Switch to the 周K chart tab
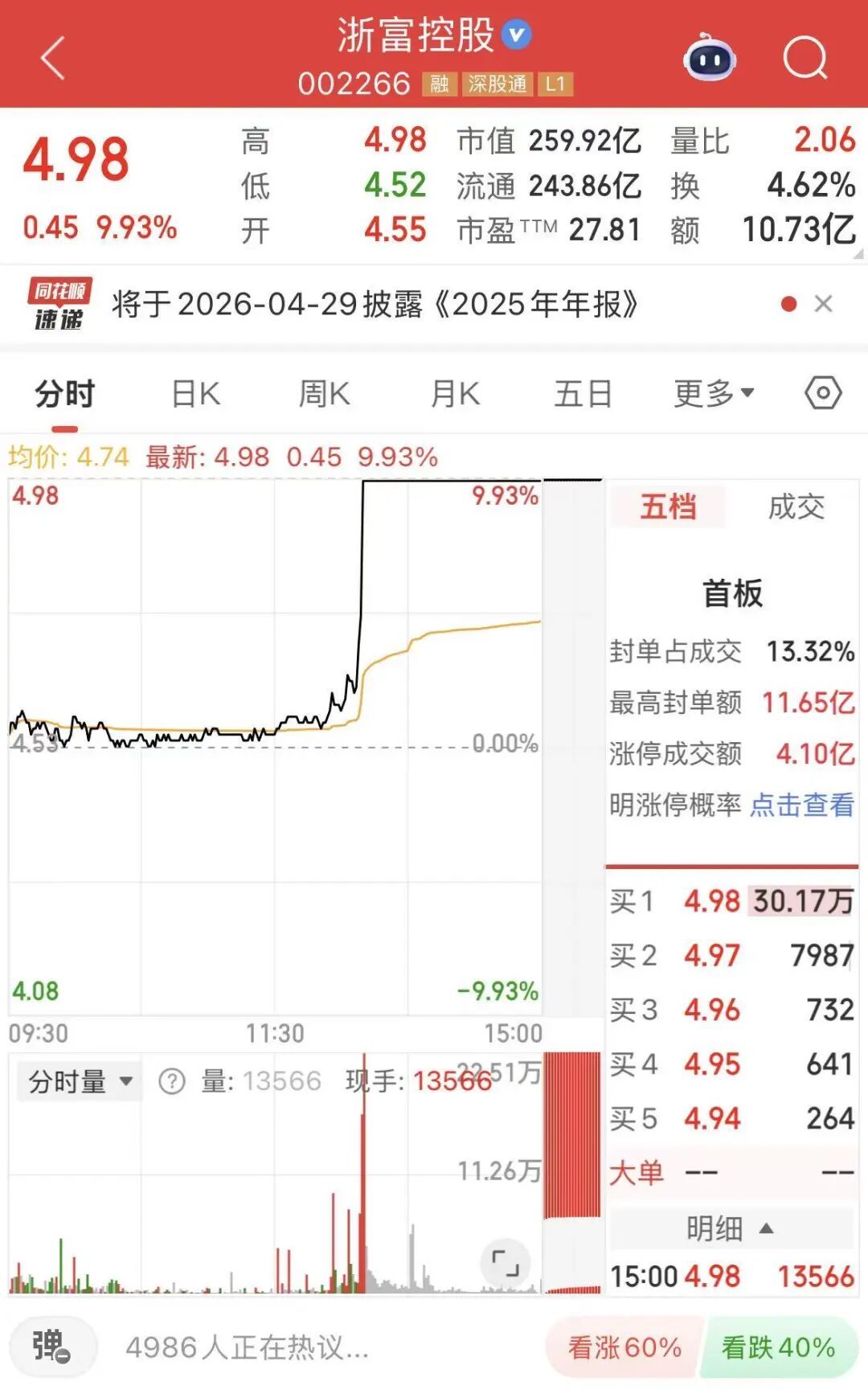 coord(325,394)
